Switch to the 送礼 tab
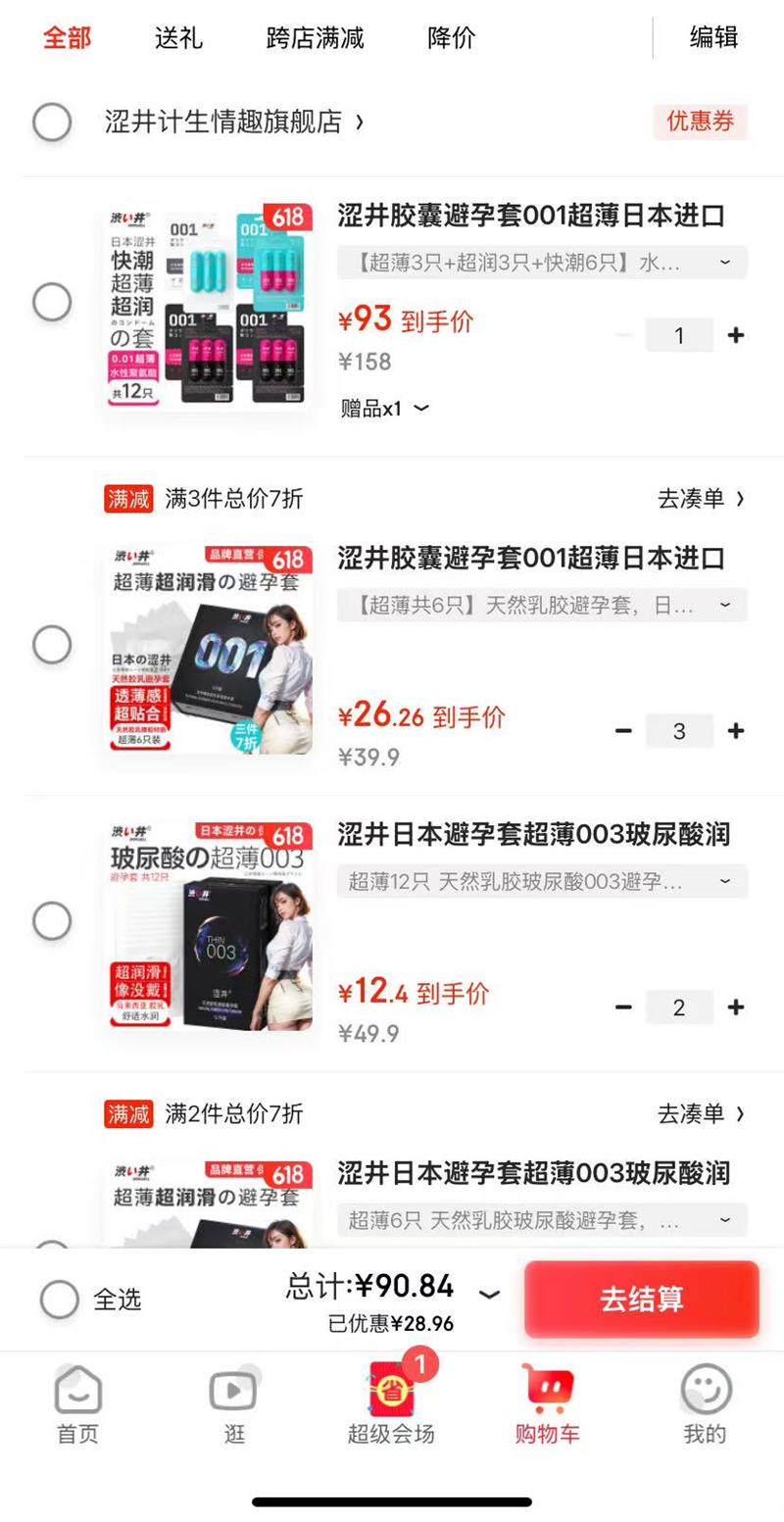Image resolution: width=784 pixels, height=1522 pixels. pos(178,38)
